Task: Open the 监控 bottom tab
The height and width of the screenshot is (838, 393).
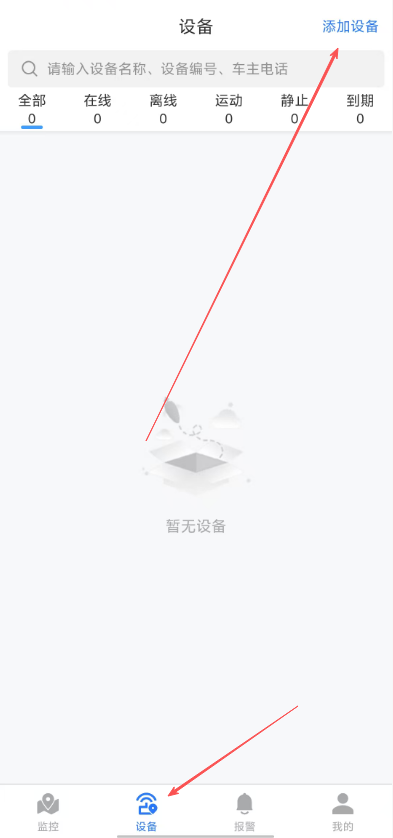Action: coord(48,812)
